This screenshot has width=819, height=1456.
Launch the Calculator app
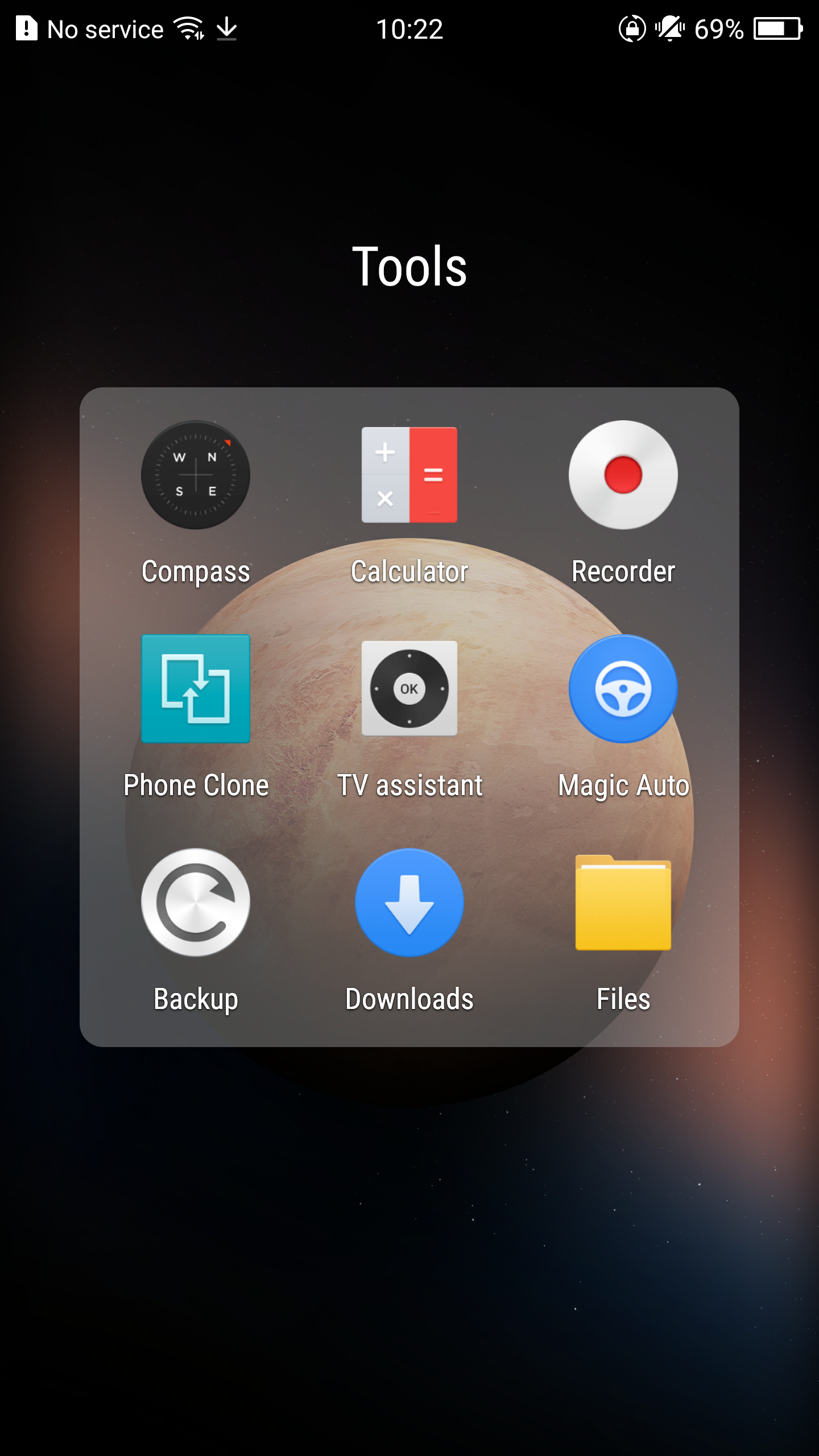point(409,475)
